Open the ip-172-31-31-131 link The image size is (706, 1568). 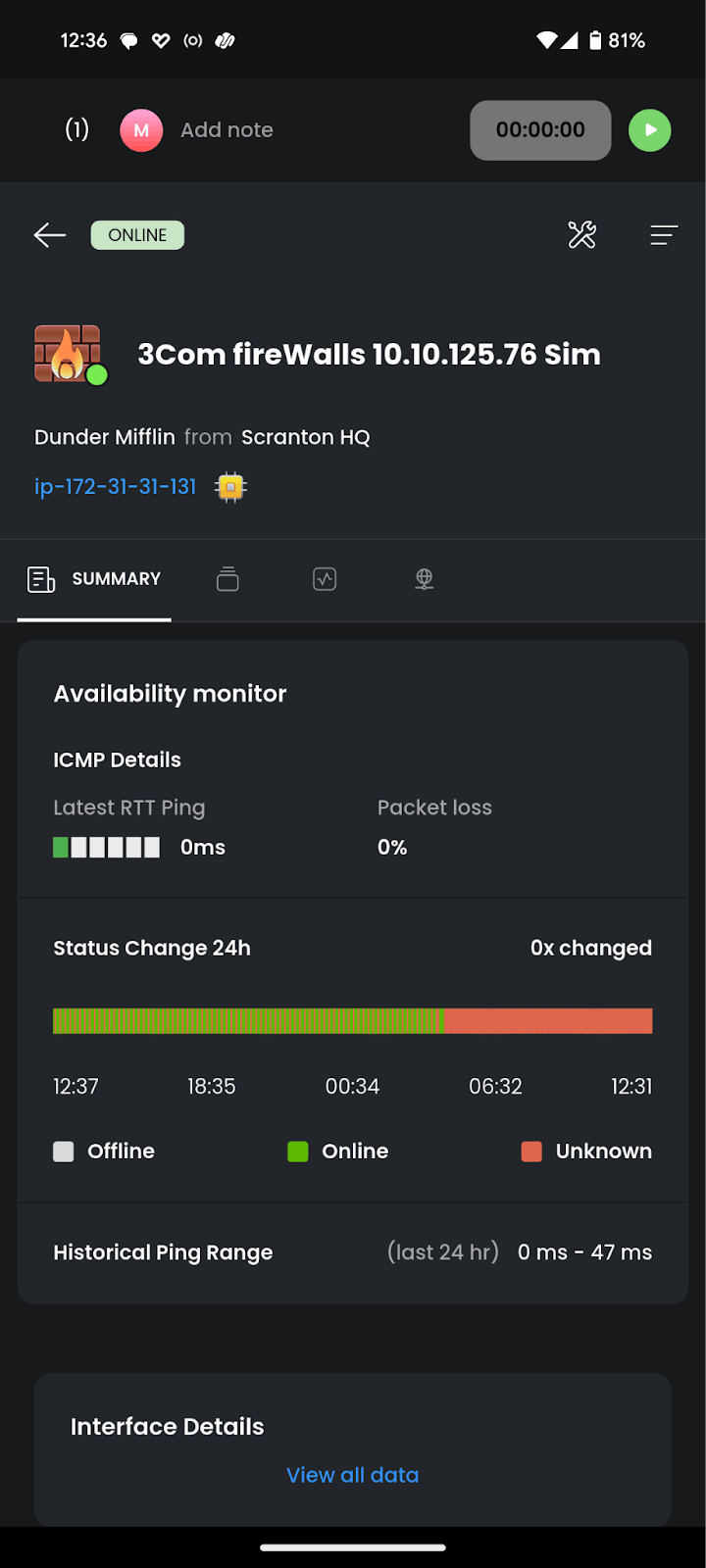(116, 487)
